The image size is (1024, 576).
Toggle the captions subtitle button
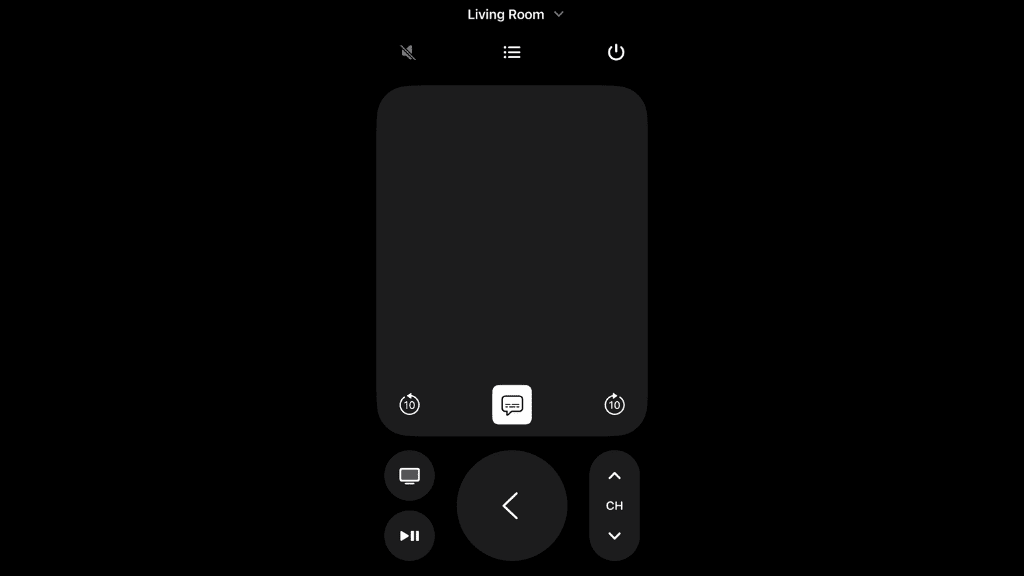pos(512,405)
